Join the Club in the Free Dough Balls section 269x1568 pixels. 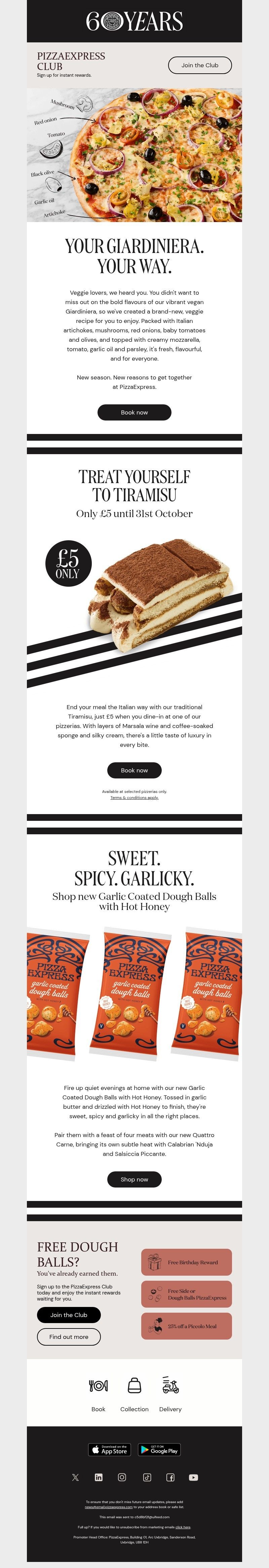coord(69,1315)
